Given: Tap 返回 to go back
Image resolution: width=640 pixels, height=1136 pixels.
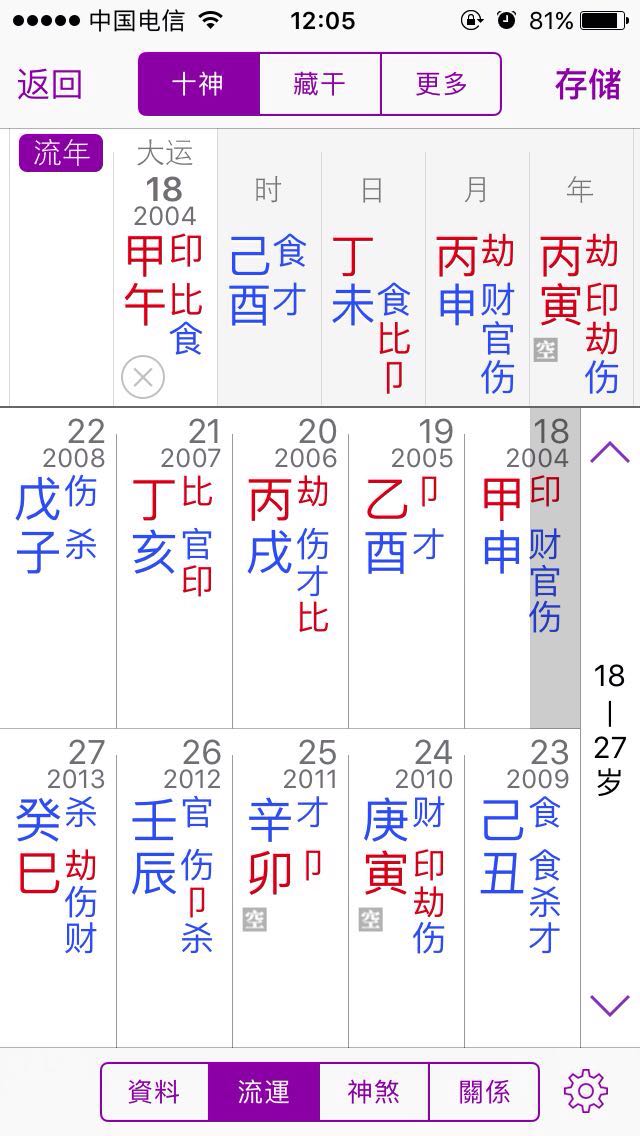Looking at the screenshot, I should [x=49, y=84].
